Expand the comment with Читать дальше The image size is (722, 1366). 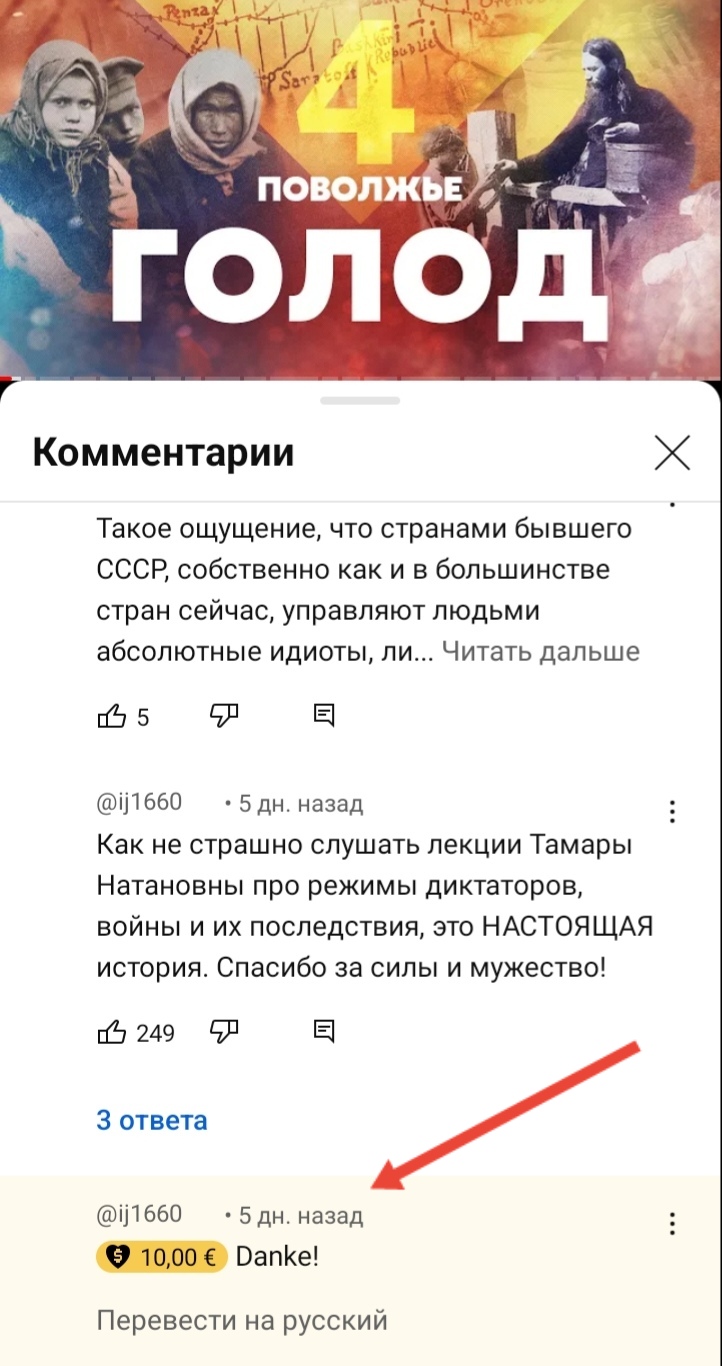click(540, 652)
